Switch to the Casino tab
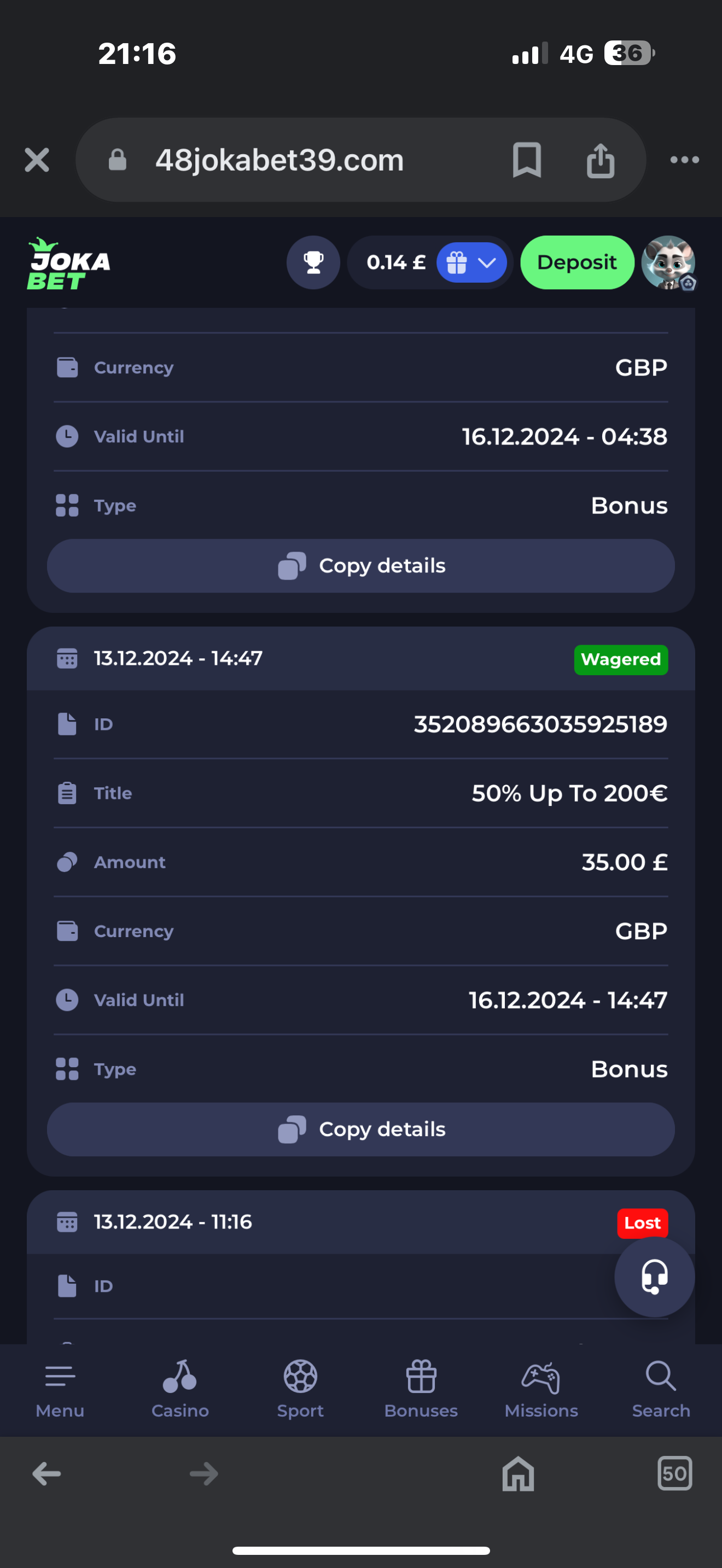The height and width of the screenshot is (1568, 722). pyautogui.click(x=180, y=1390)
